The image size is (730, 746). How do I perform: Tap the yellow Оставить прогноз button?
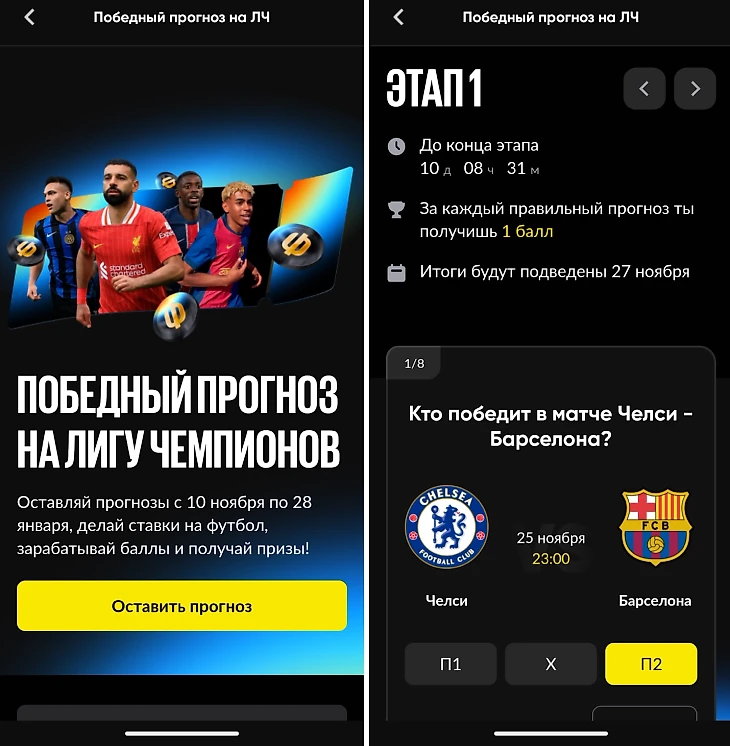coord(182,606)
